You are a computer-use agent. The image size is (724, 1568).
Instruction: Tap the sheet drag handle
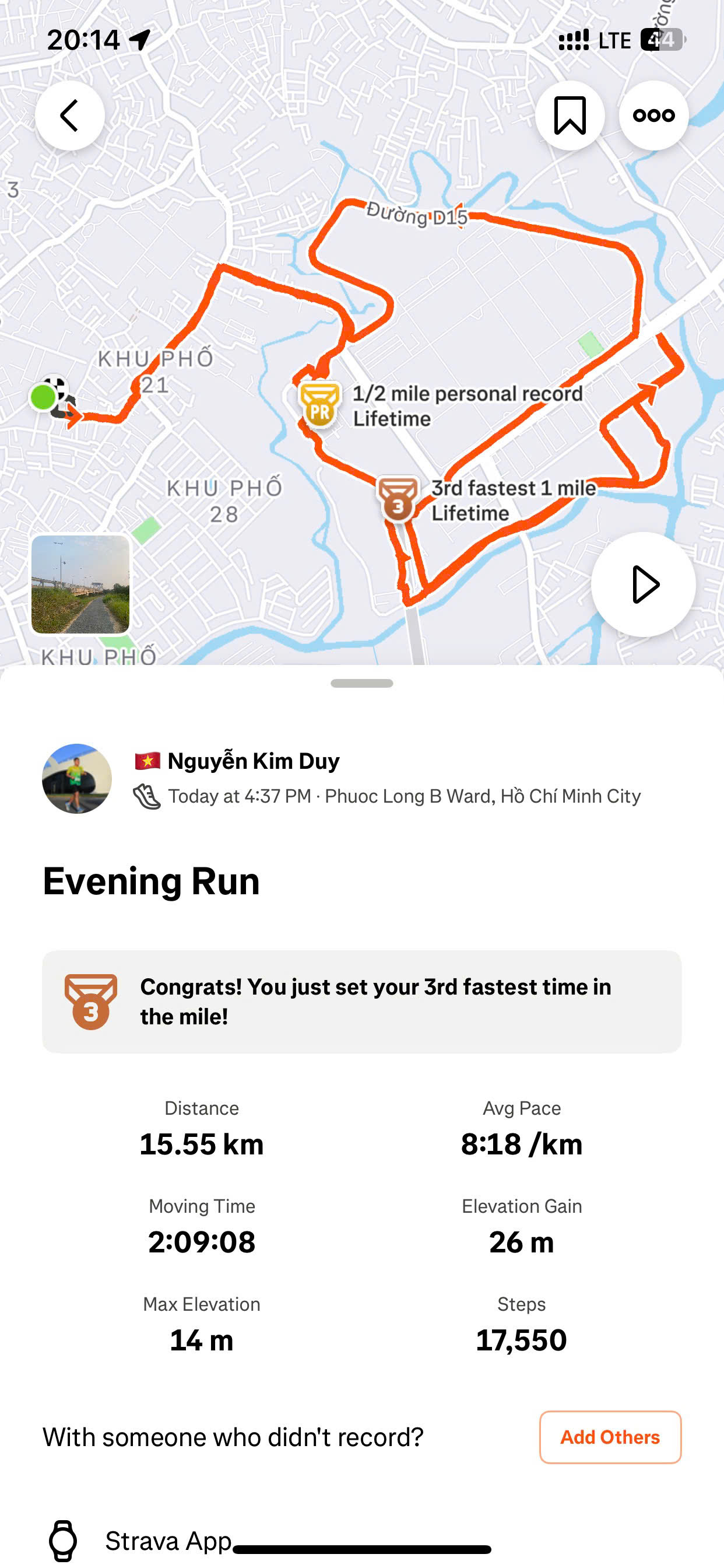click(361, 683)
